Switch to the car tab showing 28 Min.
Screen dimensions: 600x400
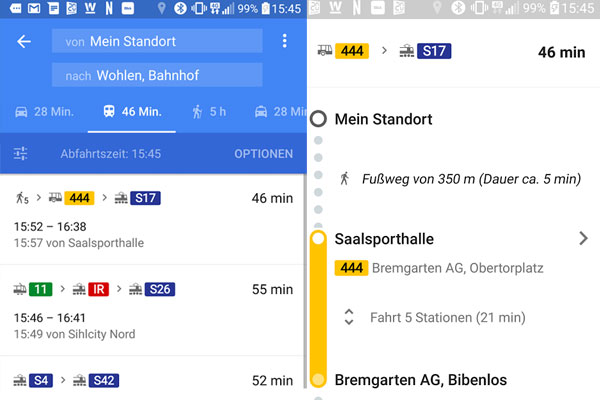point(45,112)
